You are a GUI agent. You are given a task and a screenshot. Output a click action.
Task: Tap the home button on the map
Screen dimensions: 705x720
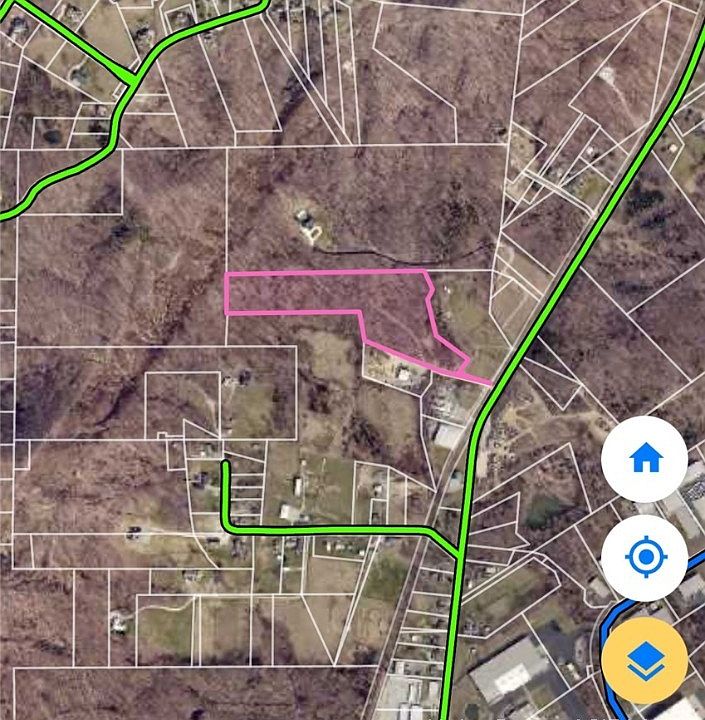pyautogui.click(x=645, y=459)
